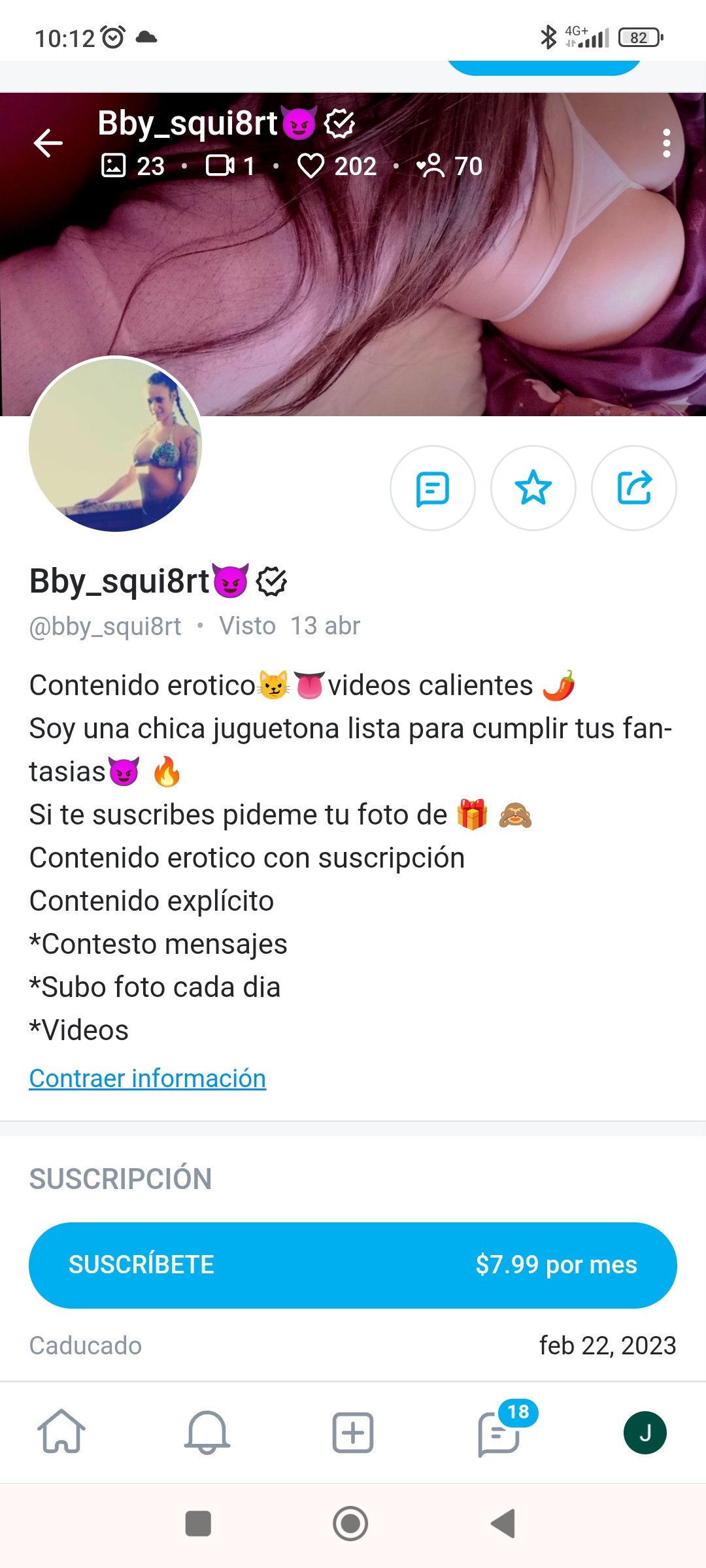Open my account avatar J
706x1568 pixels.
click(645, 1432)
